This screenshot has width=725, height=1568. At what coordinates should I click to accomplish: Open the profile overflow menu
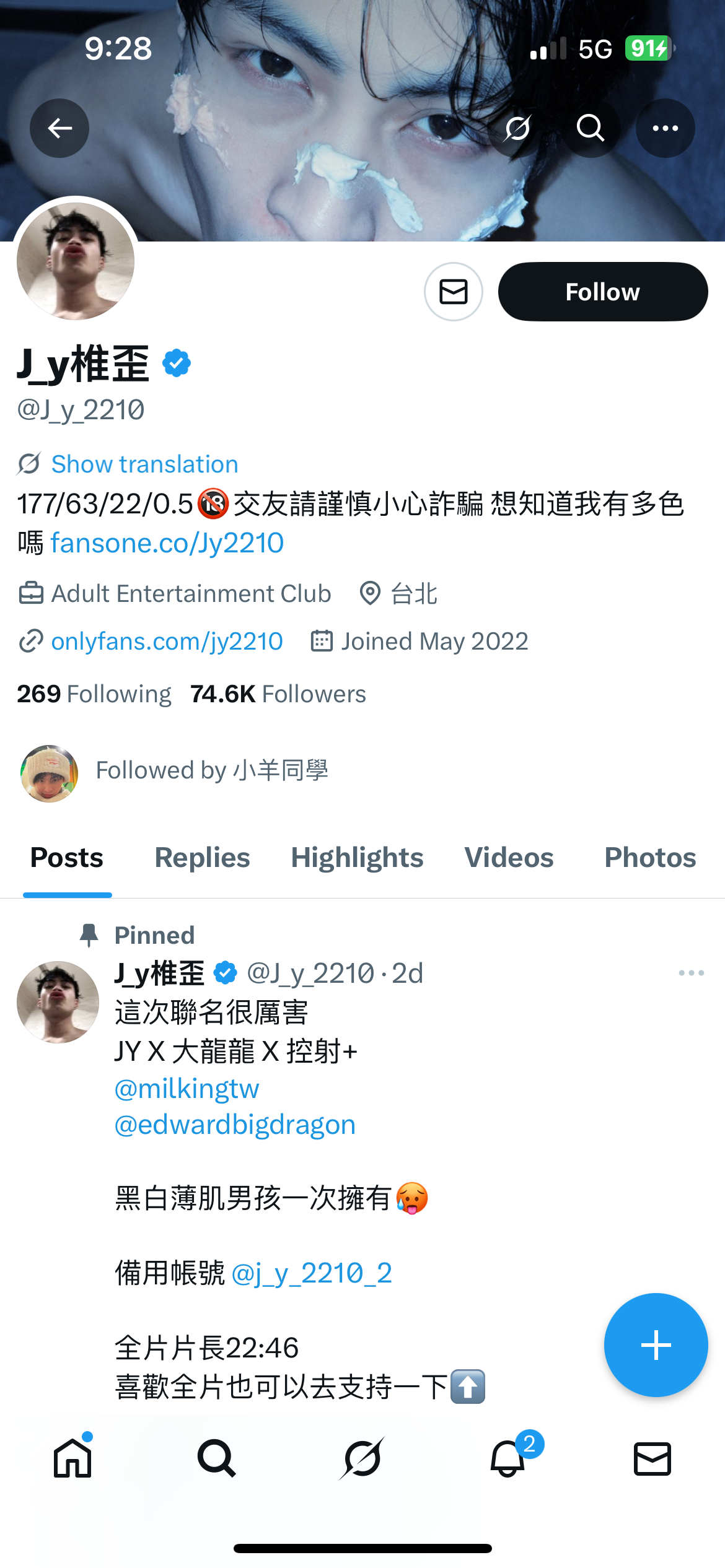[665, 128]
